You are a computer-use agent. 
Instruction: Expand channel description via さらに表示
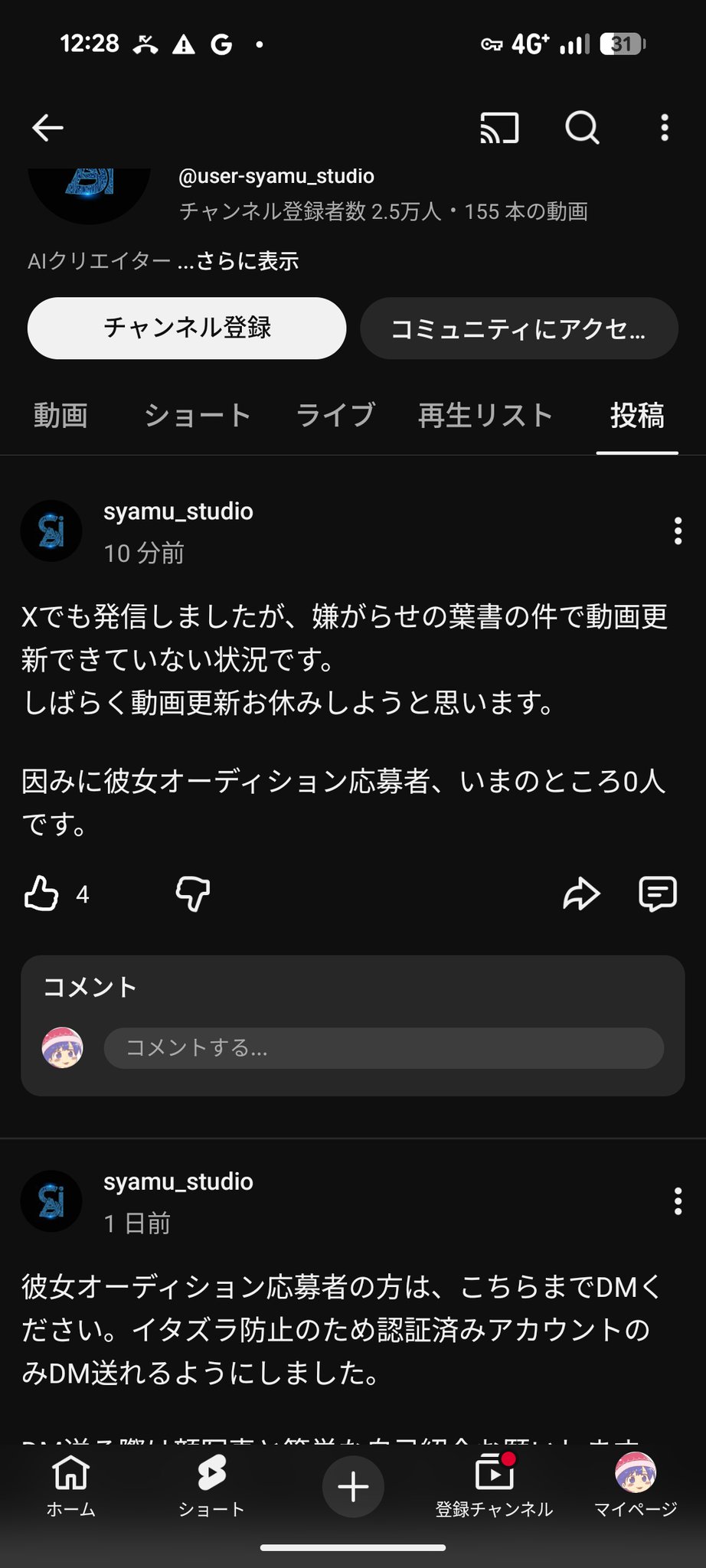click(x=247, y=262)
